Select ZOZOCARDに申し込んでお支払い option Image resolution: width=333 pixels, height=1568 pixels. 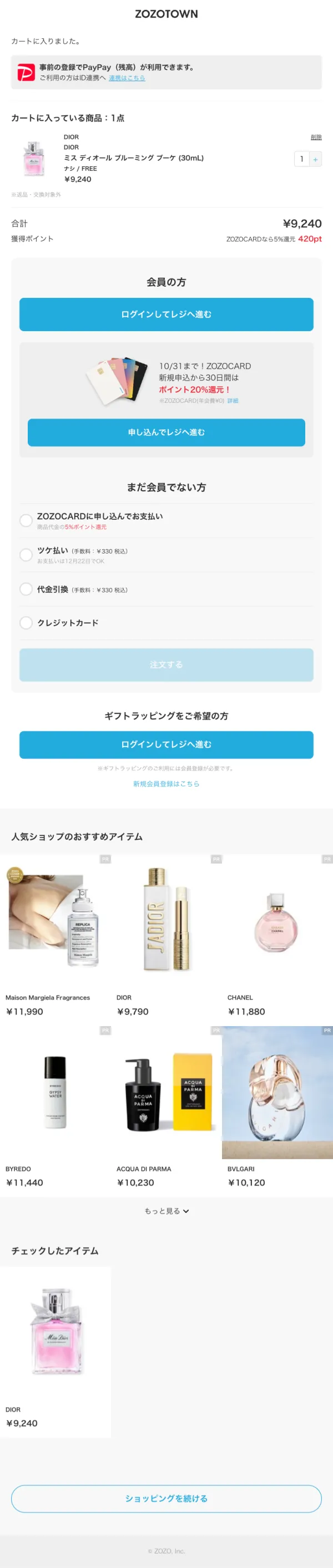(x=26, y=520)
